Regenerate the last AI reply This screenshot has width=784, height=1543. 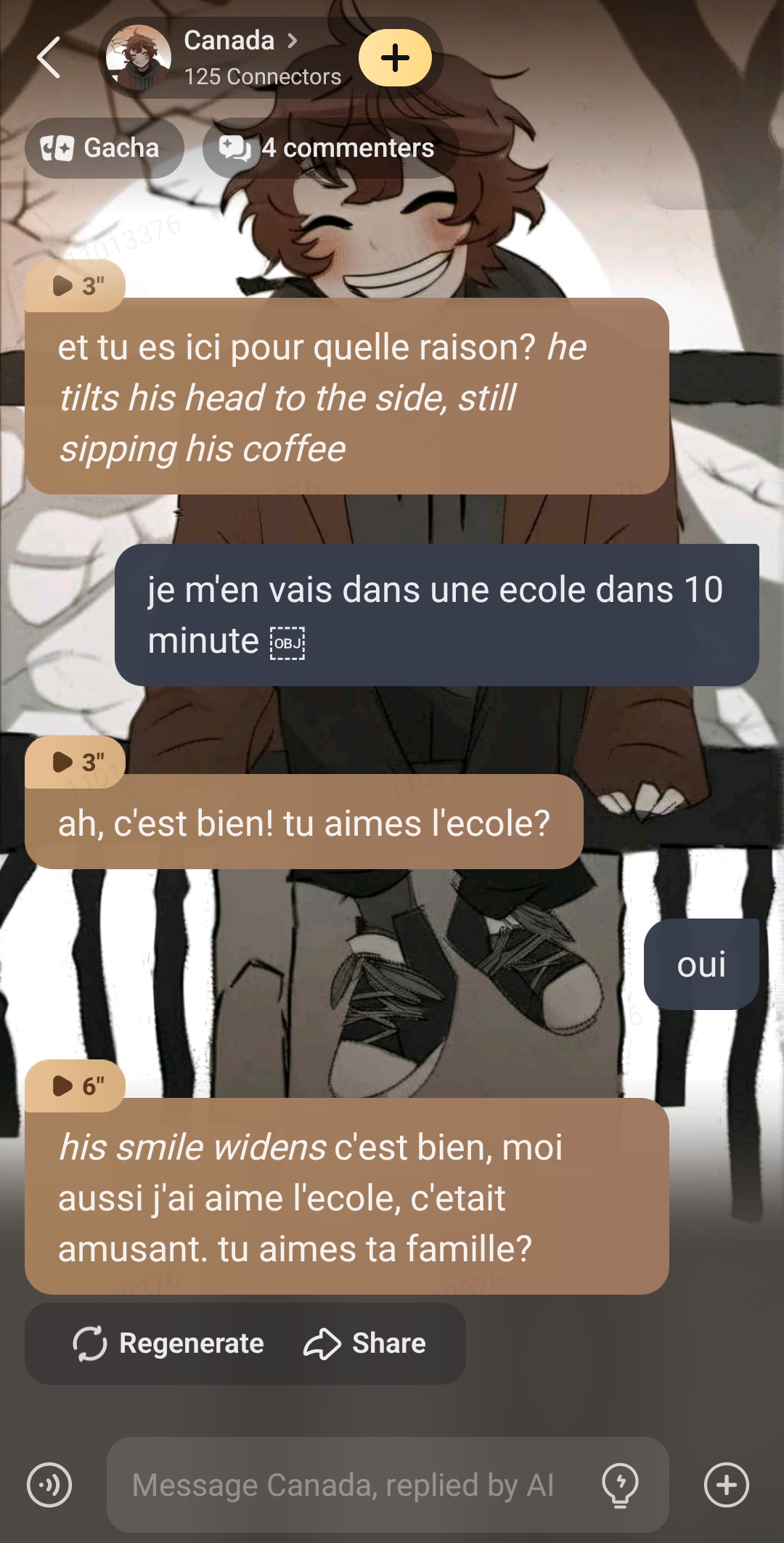pos(169,1343)
